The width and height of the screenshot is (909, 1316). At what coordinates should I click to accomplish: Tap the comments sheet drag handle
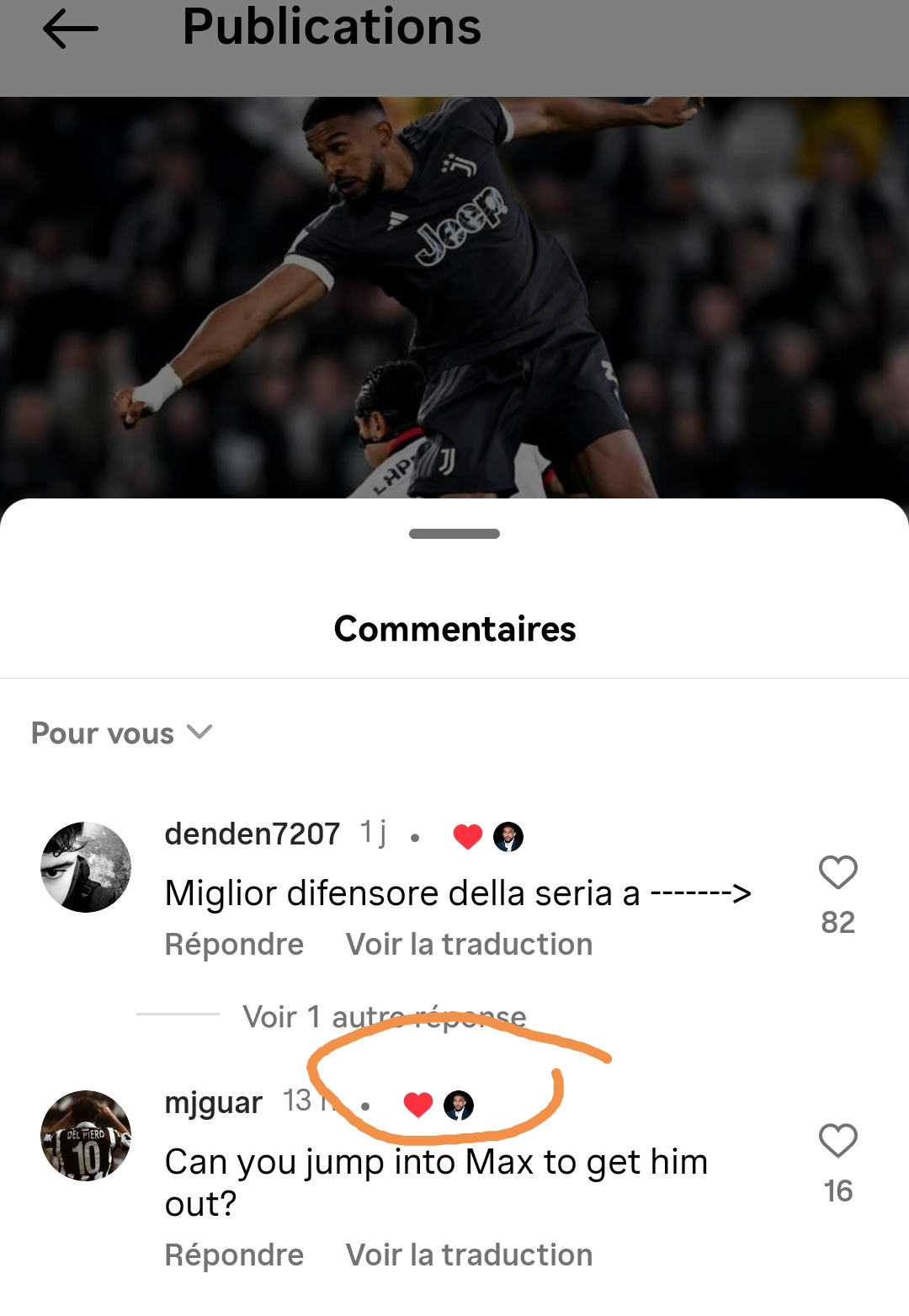[454, 534]
